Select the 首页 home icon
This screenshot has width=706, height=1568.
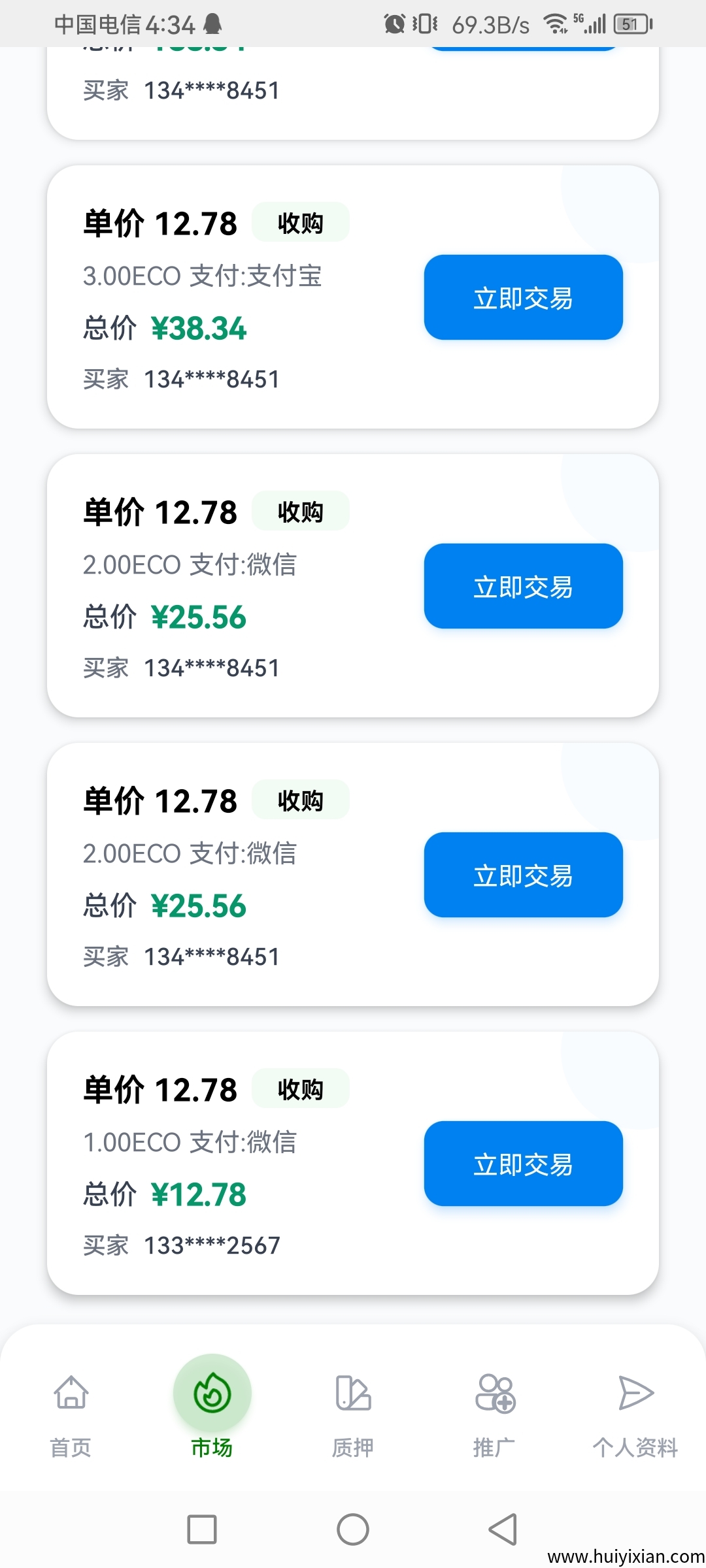point(70,1392)
